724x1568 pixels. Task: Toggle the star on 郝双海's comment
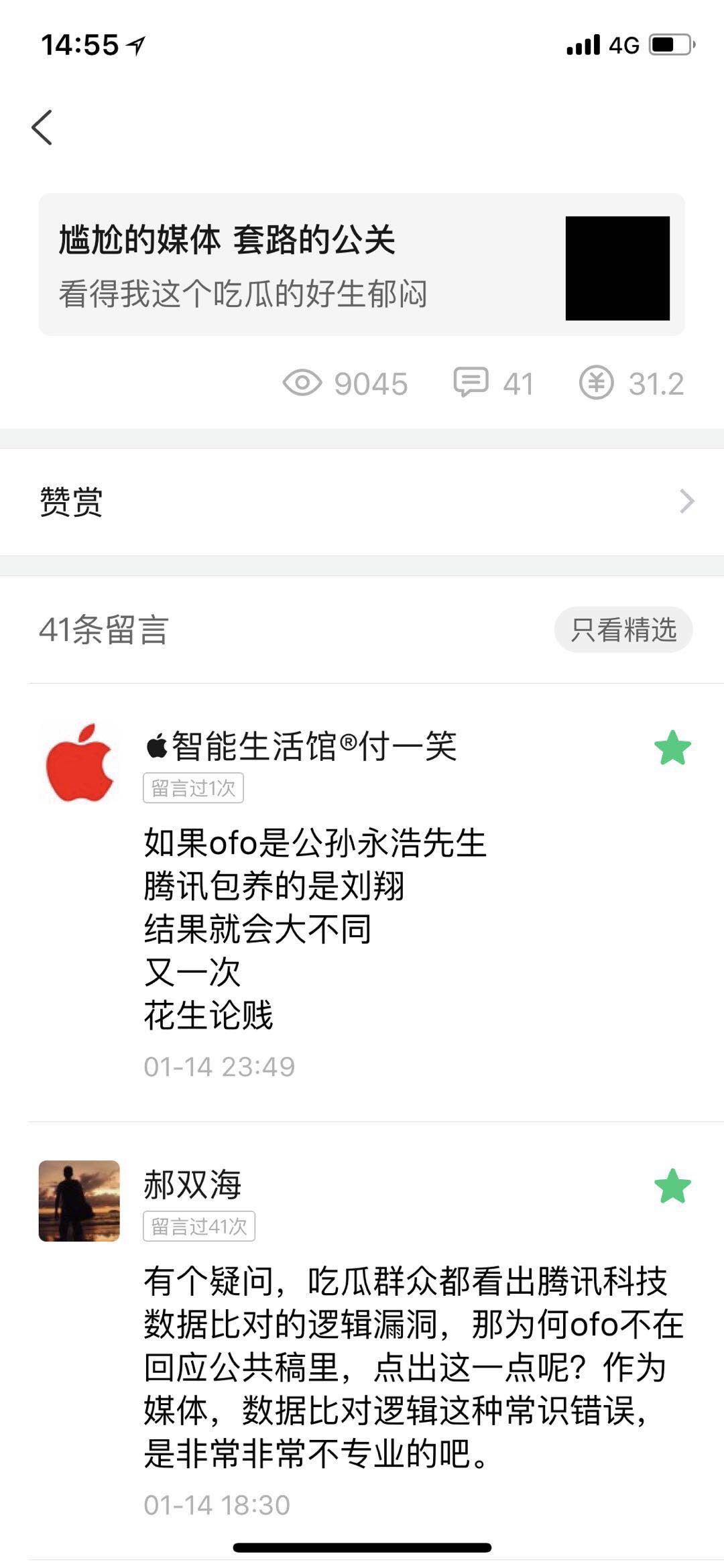pyautogui.click(x=672, y=1186)
